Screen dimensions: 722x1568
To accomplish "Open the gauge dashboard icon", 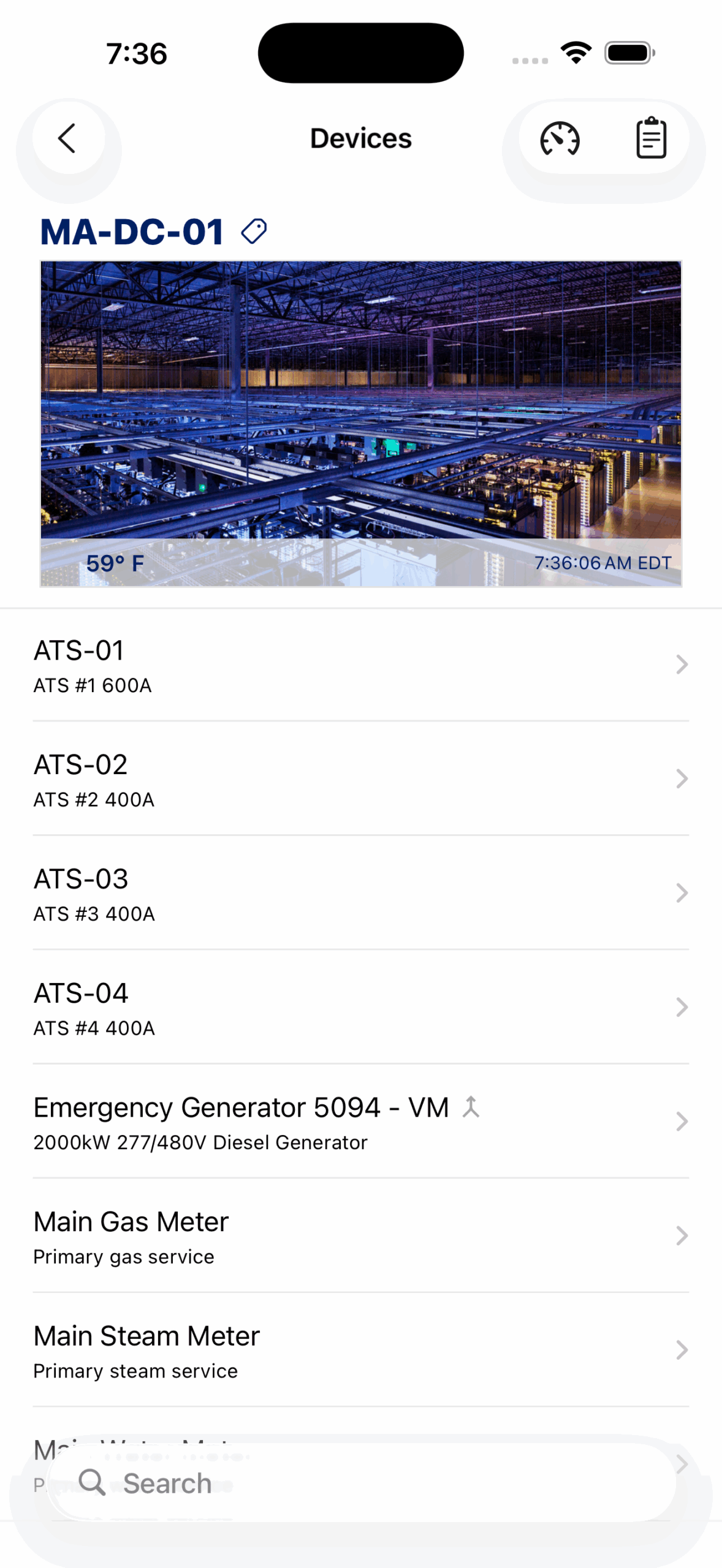I will coord(560,138).
